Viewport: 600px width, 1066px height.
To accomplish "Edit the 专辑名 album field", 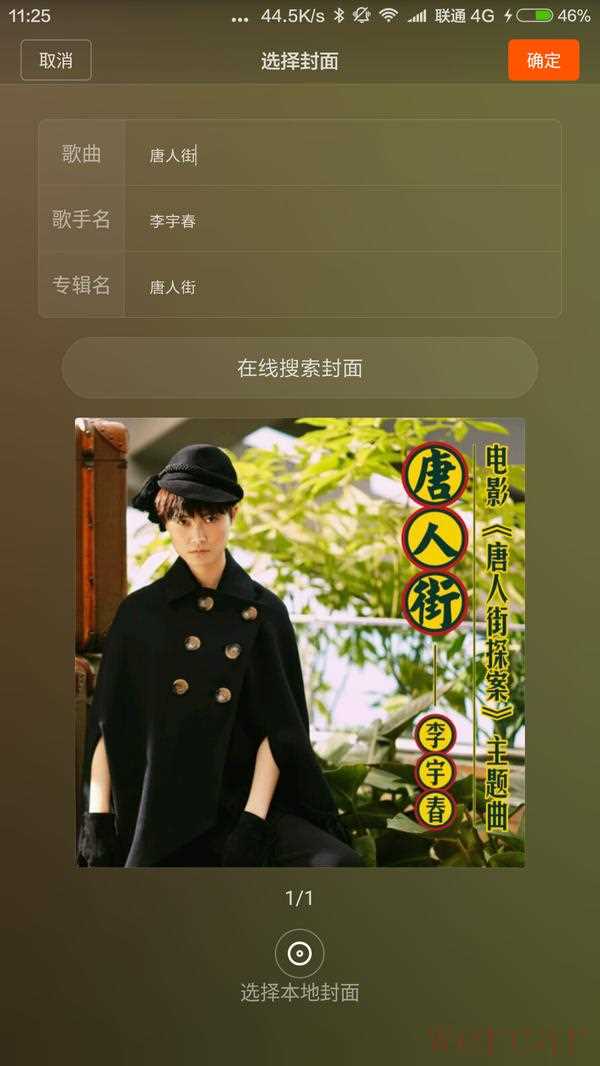I will [340, 286].
